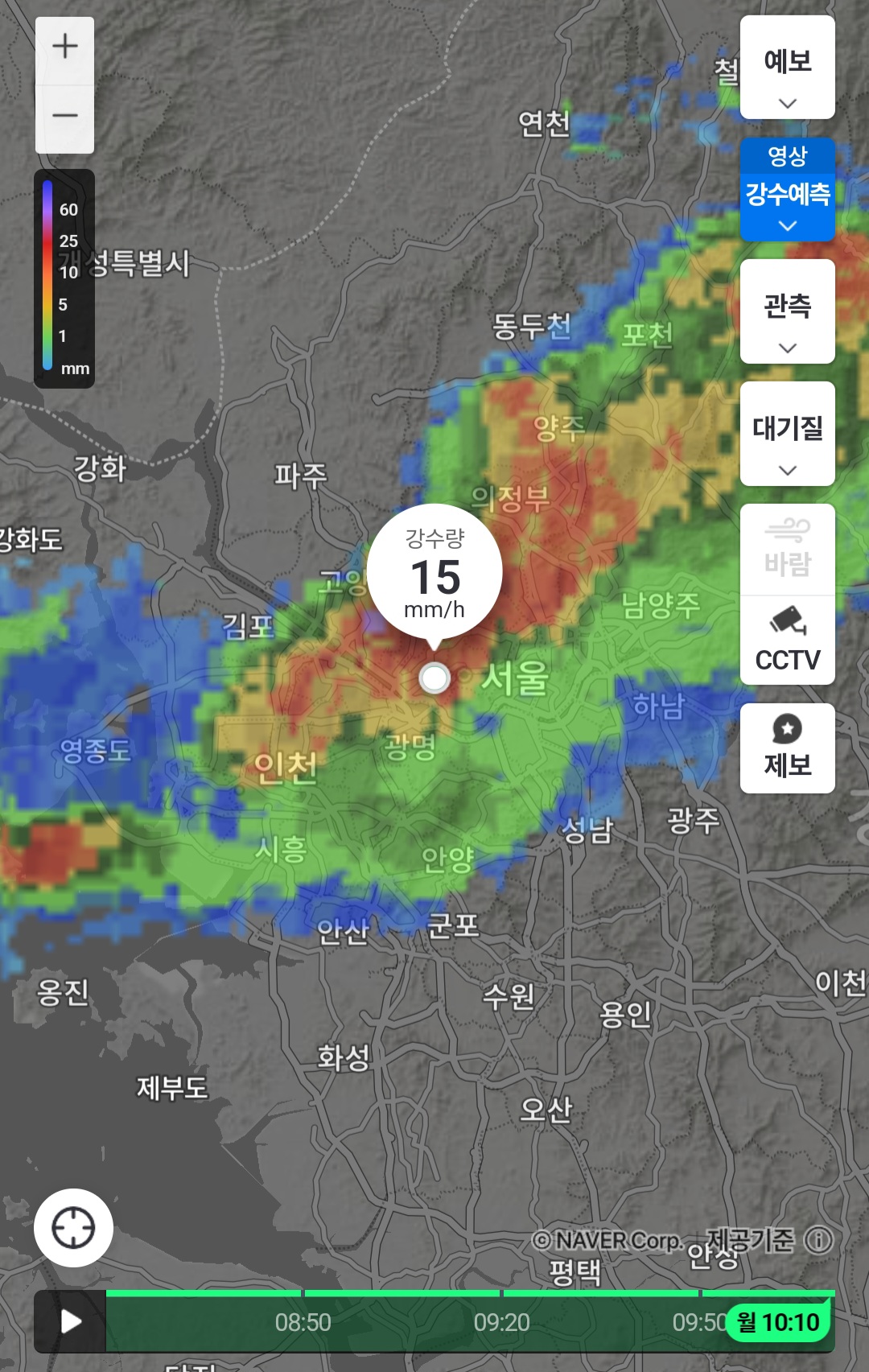
Task: Expand the 관측 observation menu
Action: 787,312
